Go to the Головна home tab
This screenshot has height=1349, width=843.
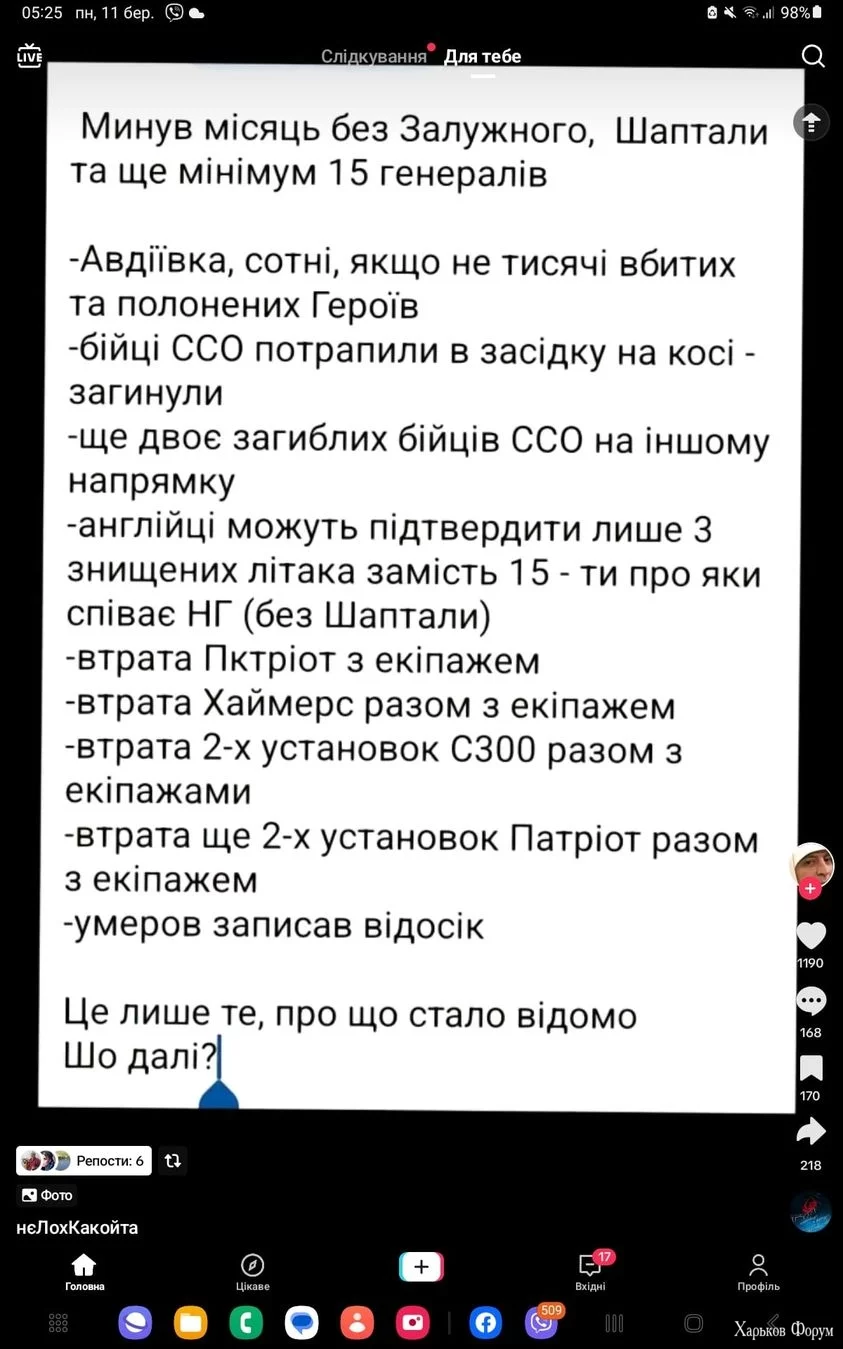84,1270
